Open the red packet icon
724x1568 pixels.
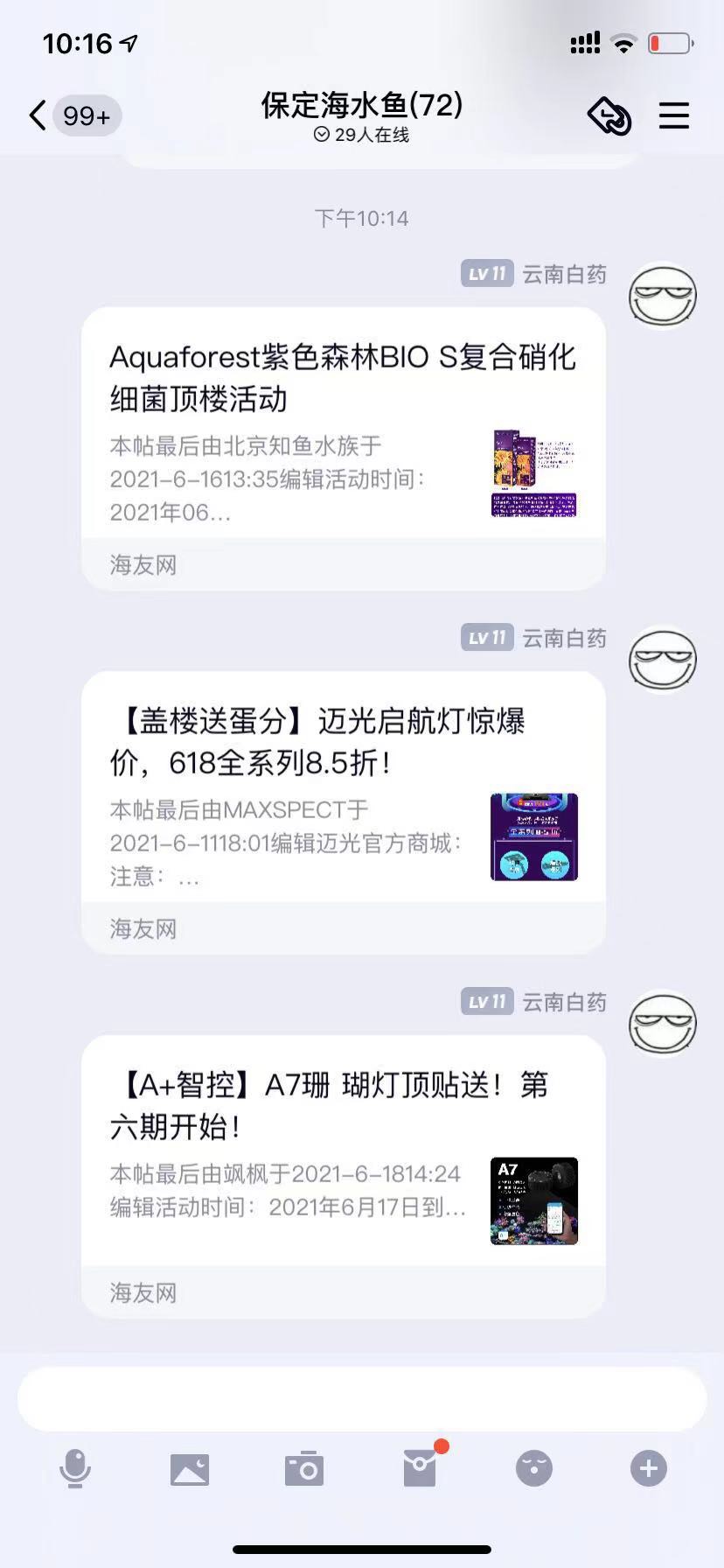tap(420, 1468)
